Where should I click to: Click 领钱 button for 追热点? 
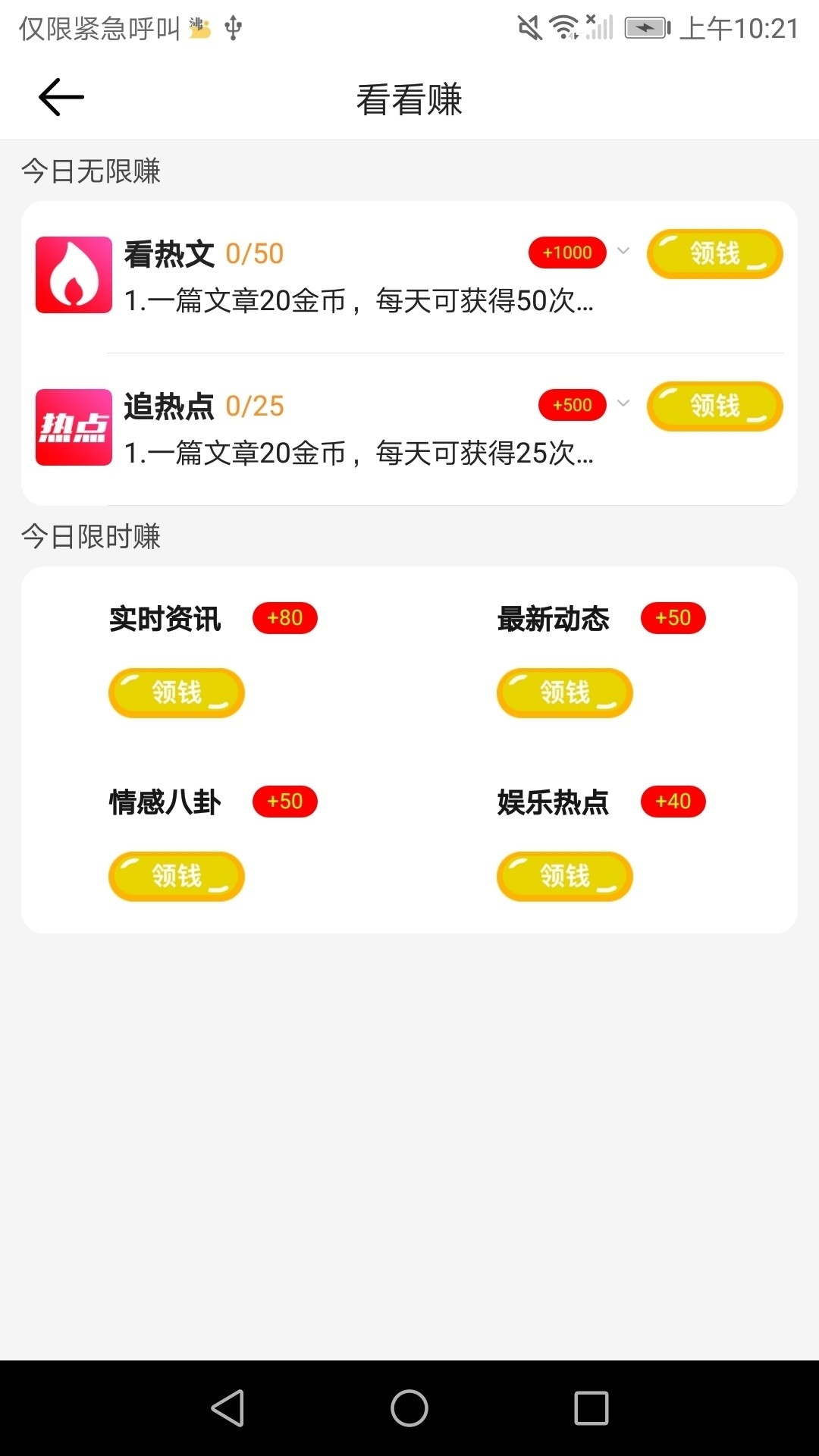[714, 406]
